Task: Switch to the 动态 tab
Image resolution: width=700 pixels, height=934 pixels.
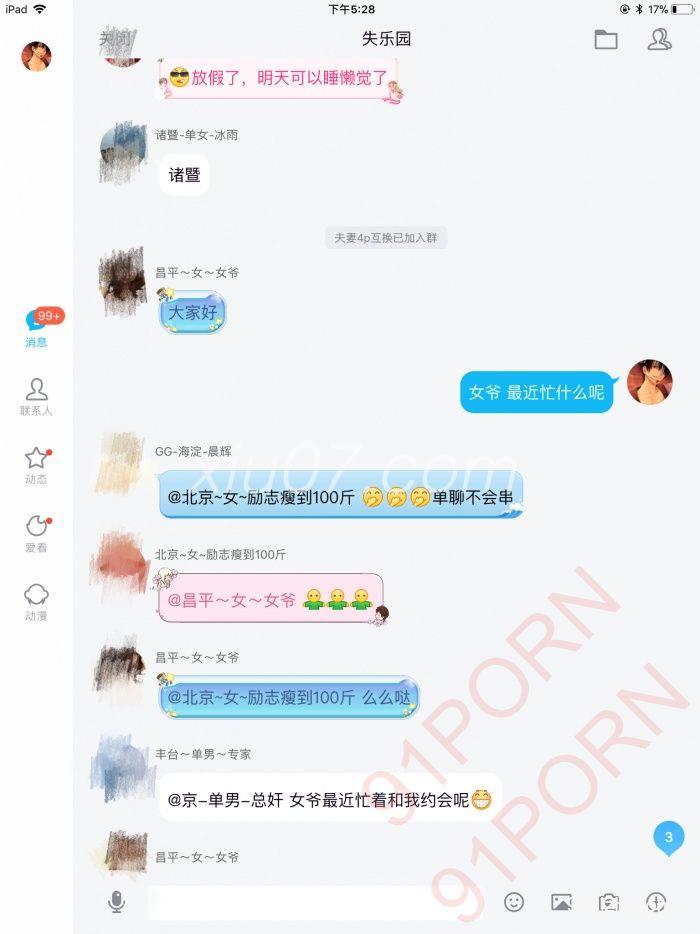Action: 37,465
